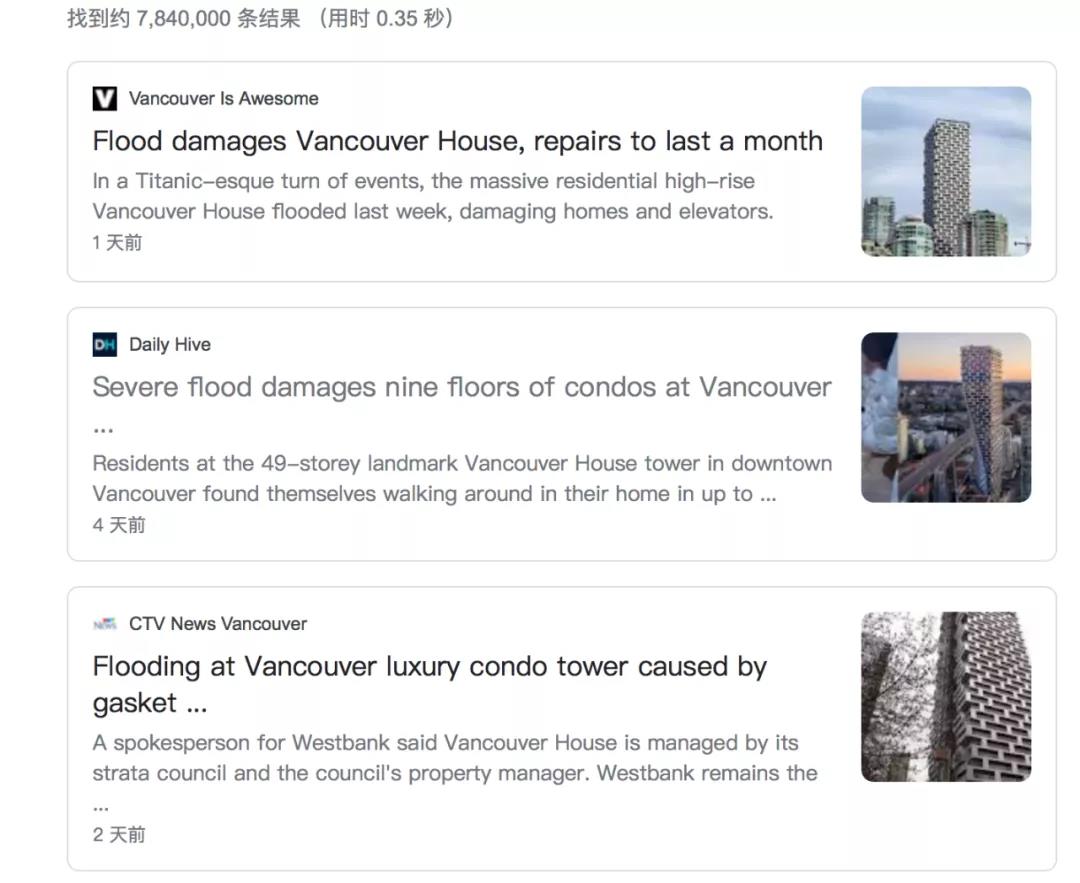Open CTV News Vancouver gasket flooding article
Viewport: 1080px width, 883px height.
point(429,667)
